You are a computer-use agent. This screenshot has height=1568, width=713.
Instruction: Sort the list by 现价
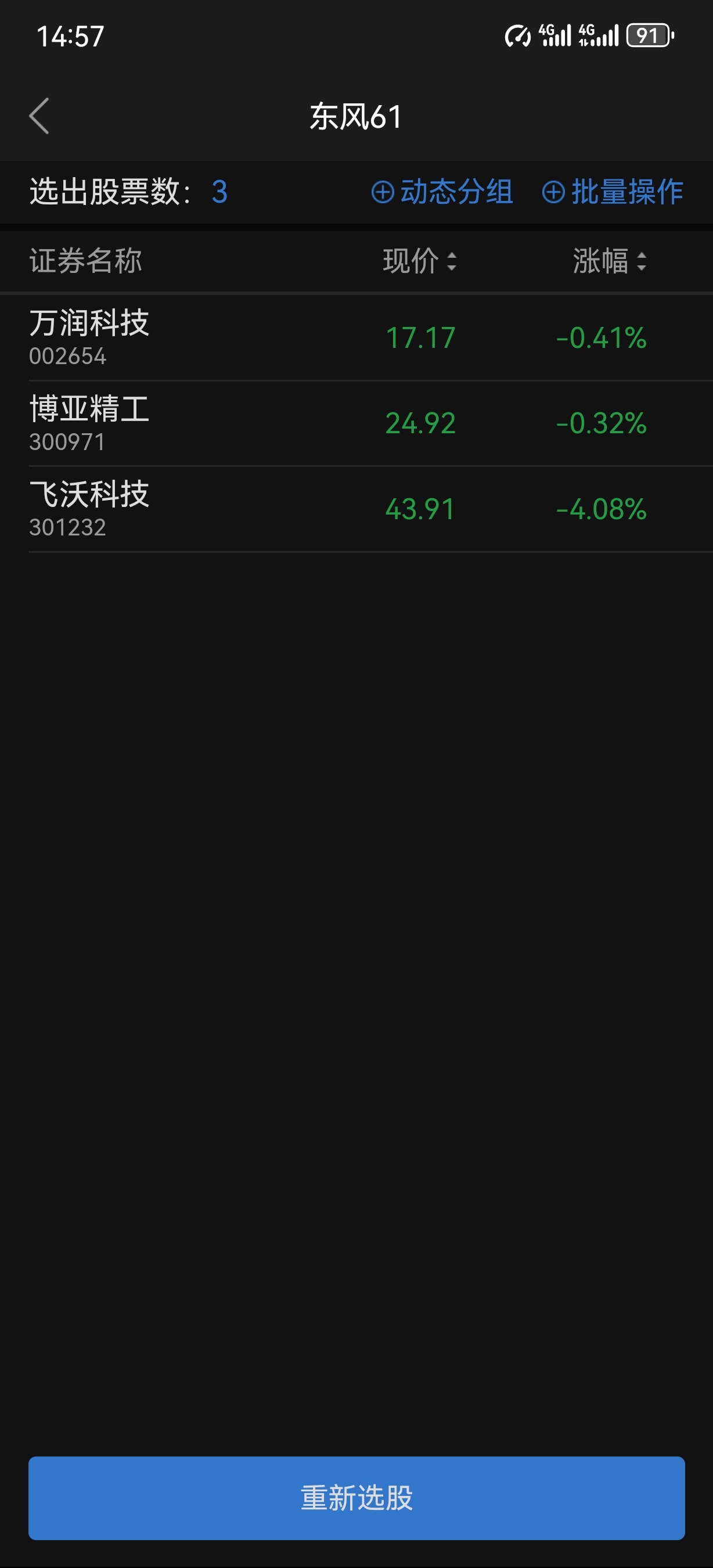pos(419,261)
